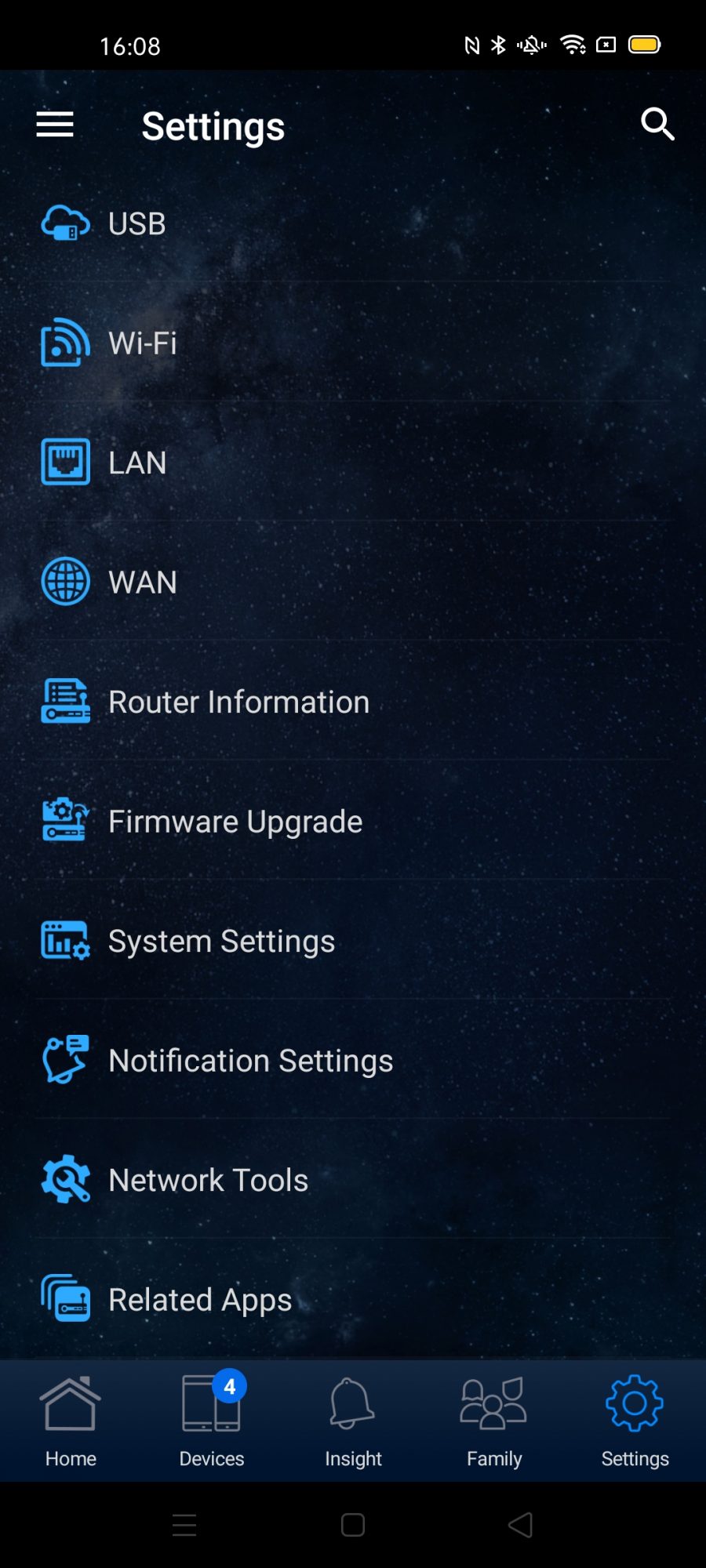View Router Information
This screenshot has height=1568, width=706.
pyautogui.click(x=238, y=702)
